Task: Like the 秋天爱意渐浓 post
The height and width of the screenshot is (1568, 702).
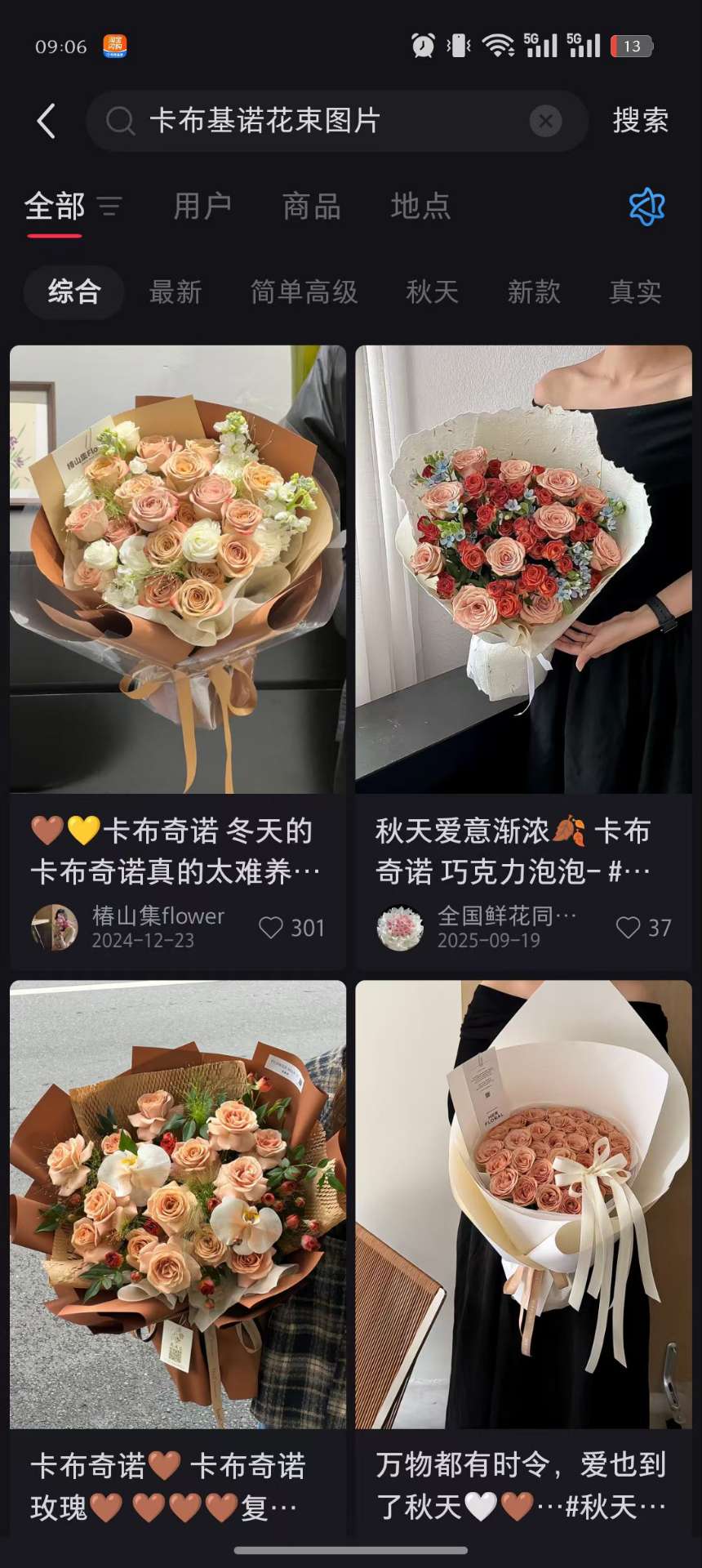Action: pos(628,928)
